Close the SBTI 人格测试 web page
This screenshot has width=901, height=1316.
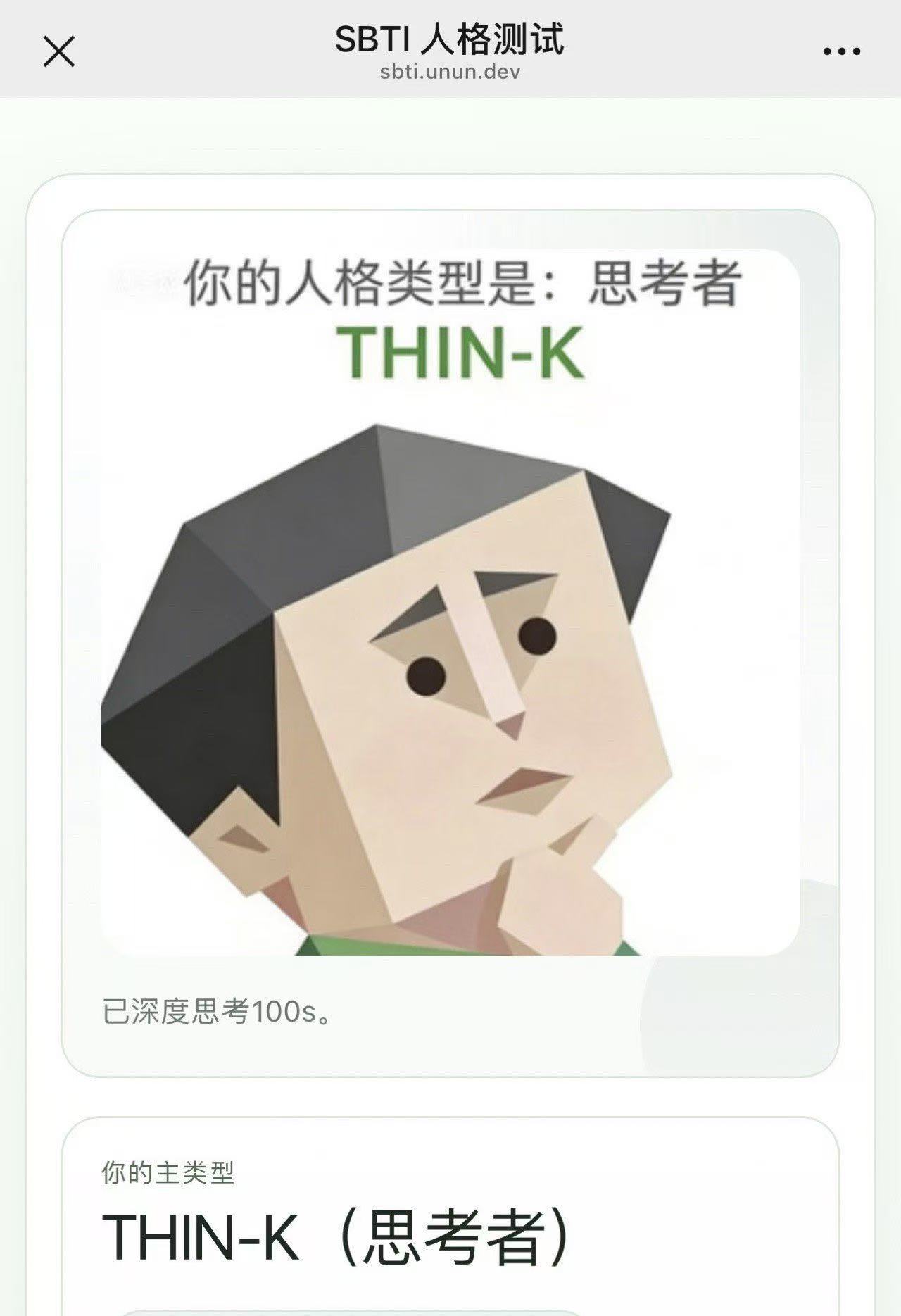tap(59, 51)
